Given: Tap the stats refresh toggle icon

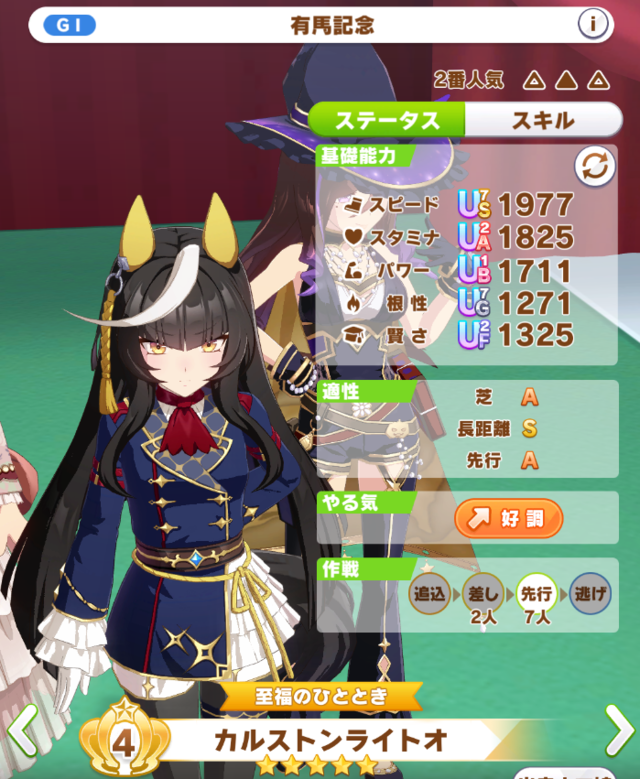Looking at the screenshot, I should pos(594,167).
